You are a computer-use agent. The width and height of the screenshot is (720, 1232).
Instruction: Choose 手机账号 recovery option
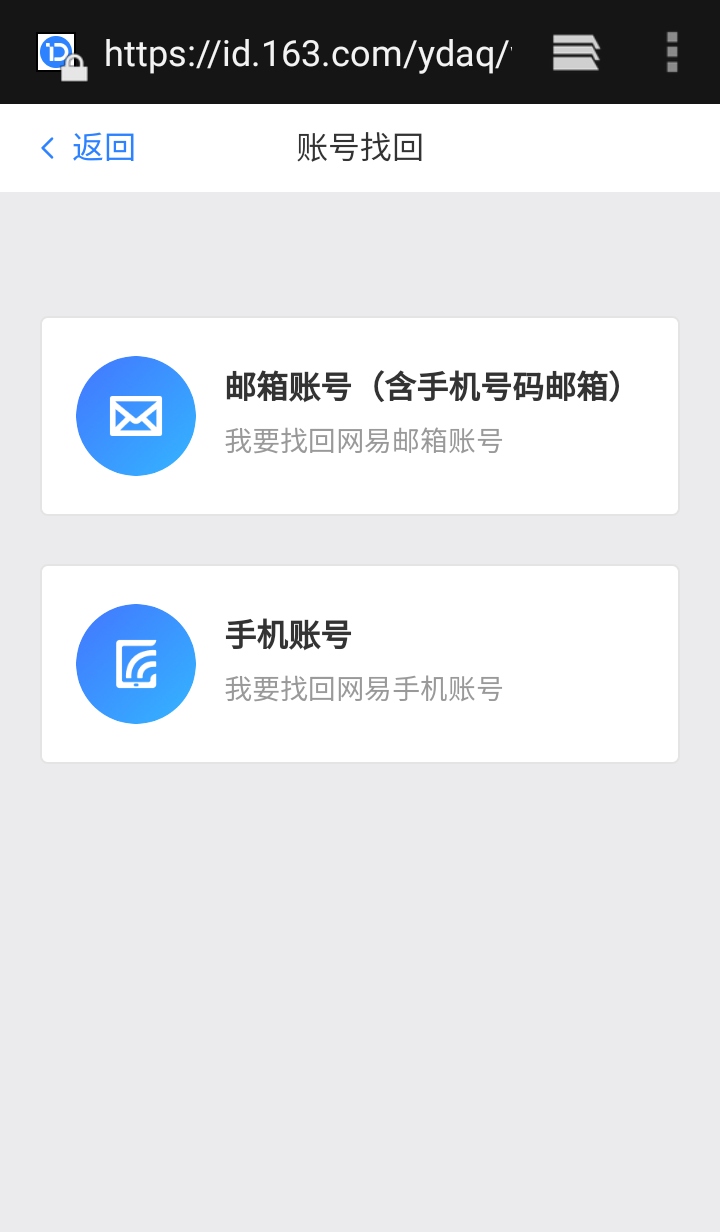point(360,664)
